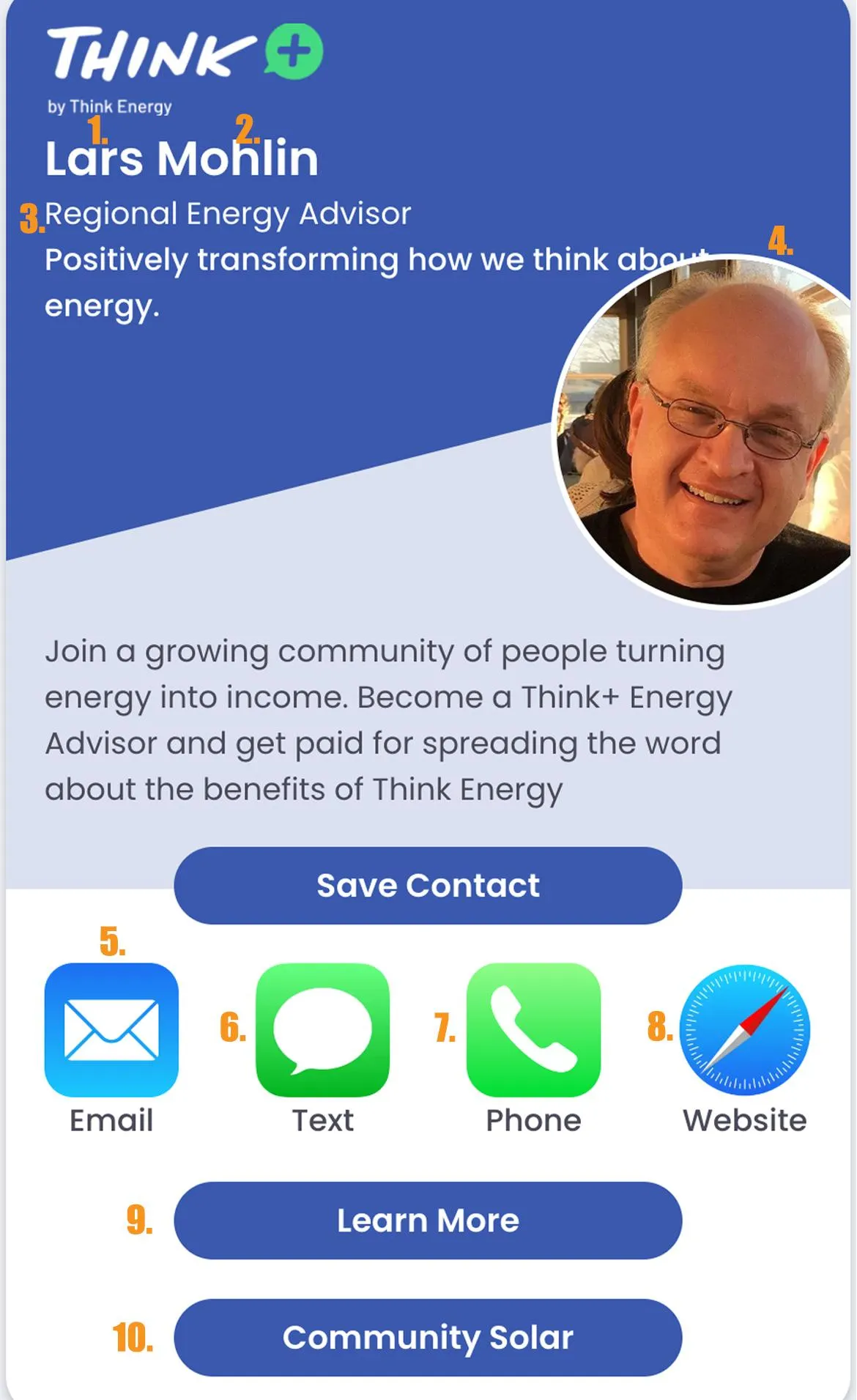
Task: Send an email via Email icon
Action: [x=111, y=1029]
